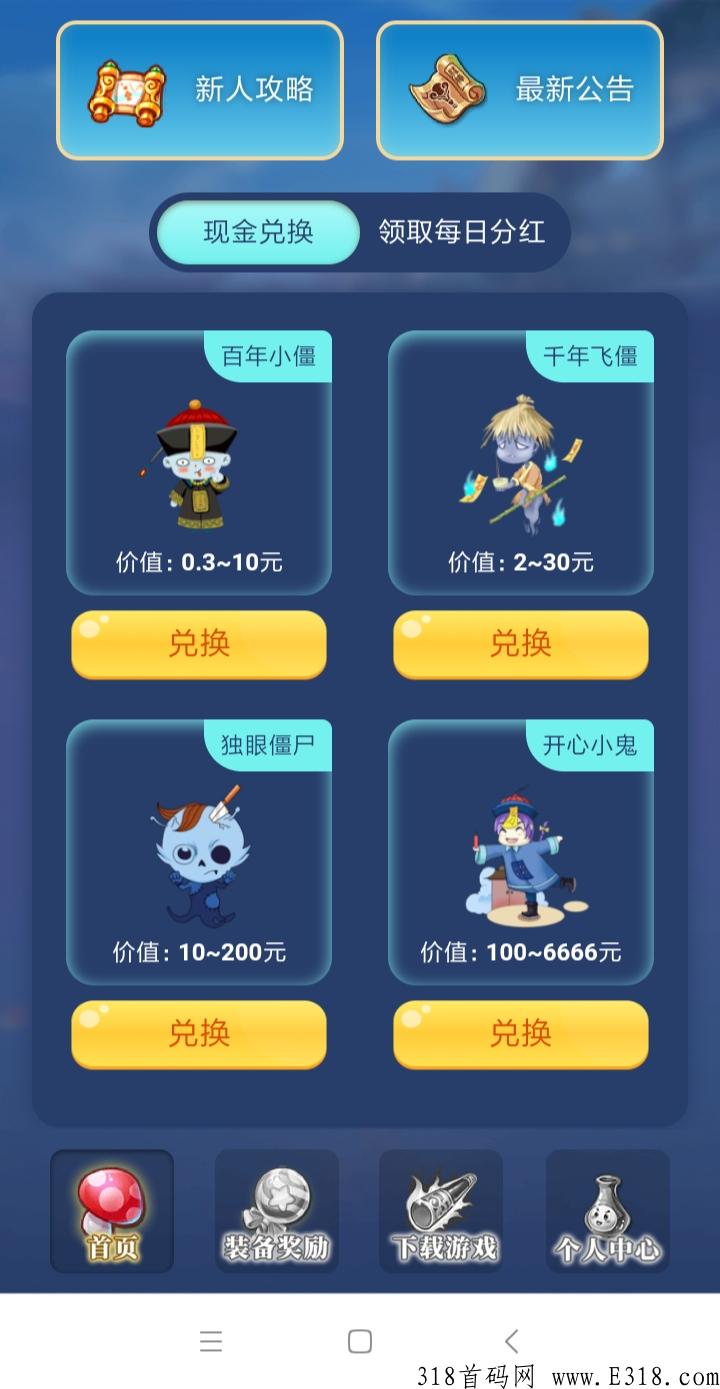Switch to the 现金兑换 tab
Image resolution: width=720 pixels, height=1389 pixels.
click(x=254, y=232)
